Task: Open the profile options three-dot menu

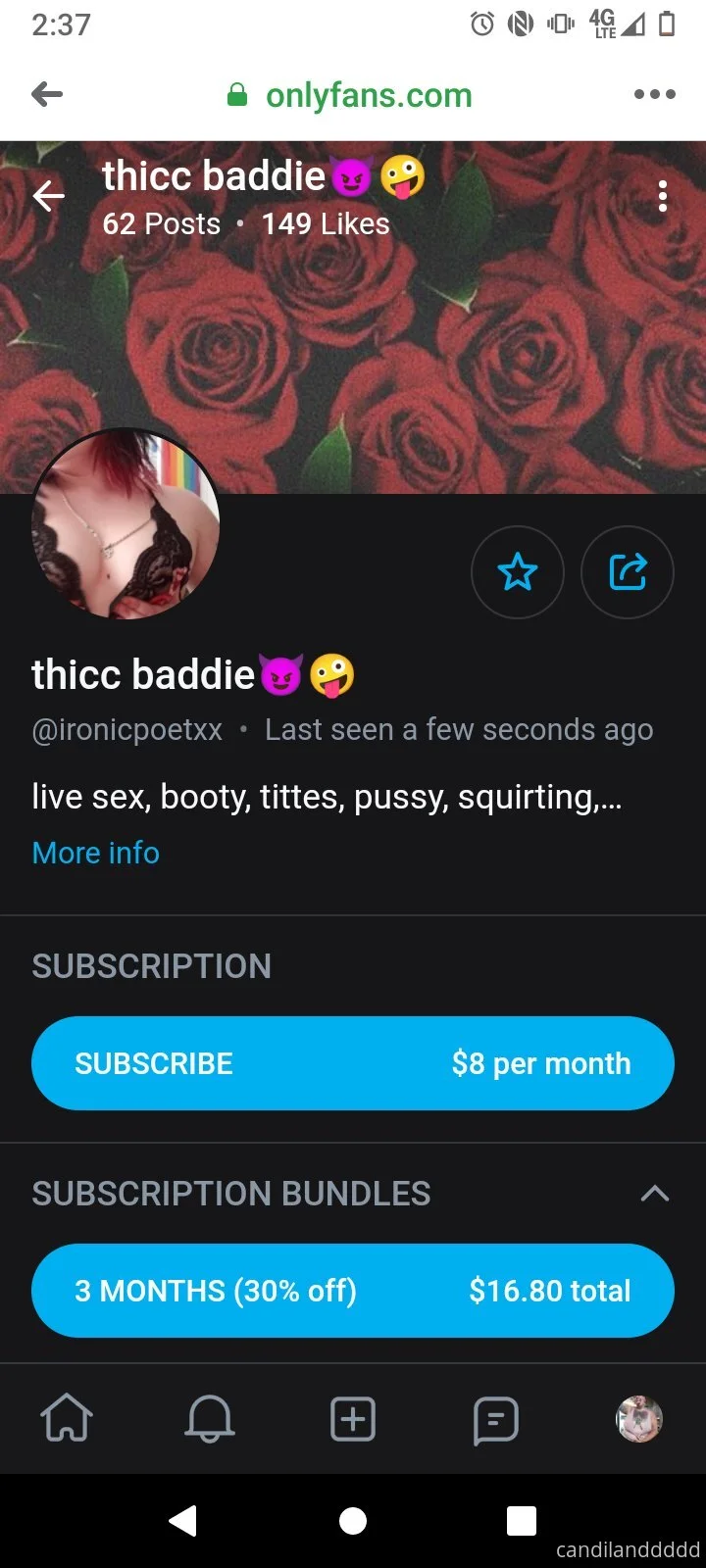Action: pos(663,196)
